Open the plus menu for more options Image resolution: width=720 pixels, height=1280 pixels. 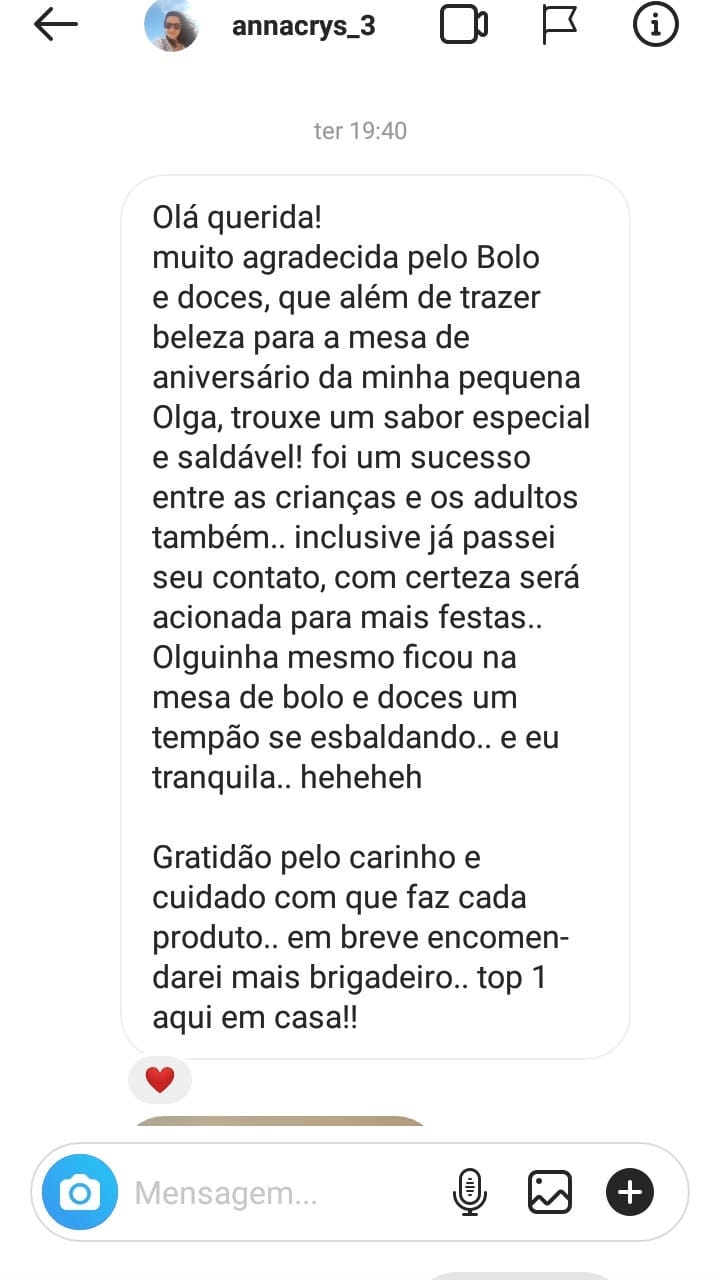click(630, 1192)
